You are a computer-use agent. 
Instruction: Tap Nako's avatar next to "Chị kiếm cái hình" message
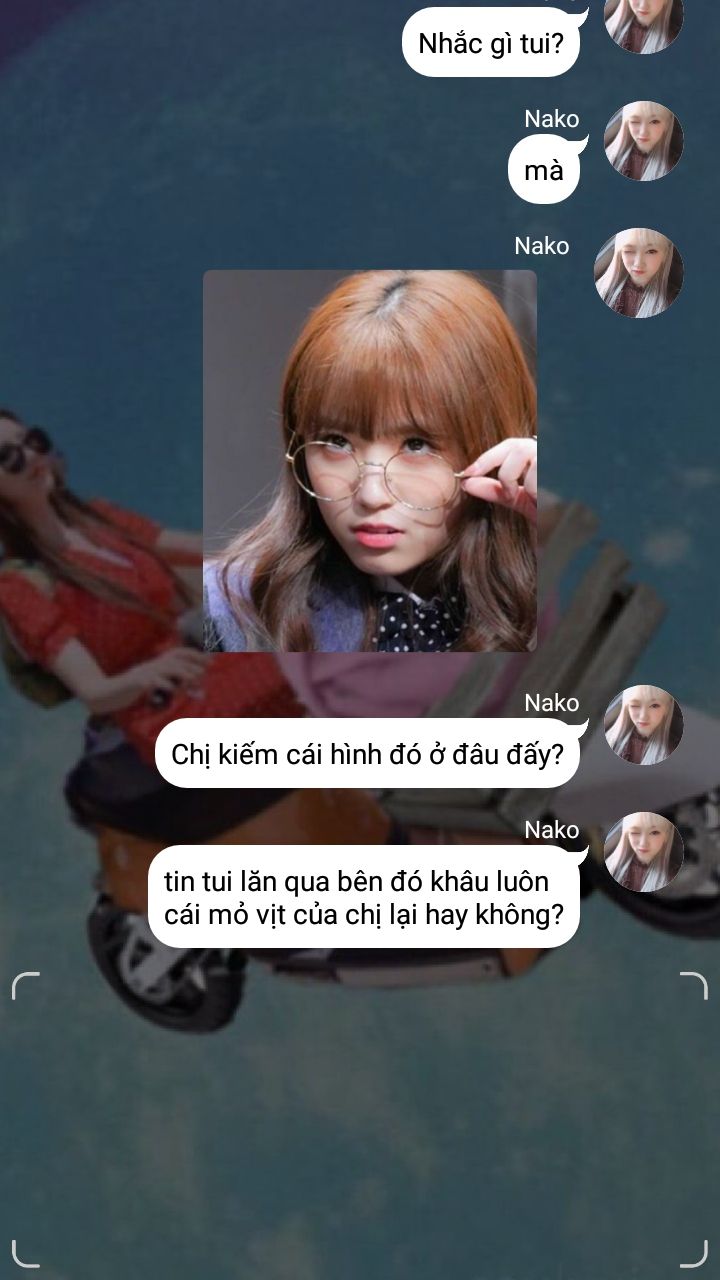pyautogui.click(x=644, y=725)
